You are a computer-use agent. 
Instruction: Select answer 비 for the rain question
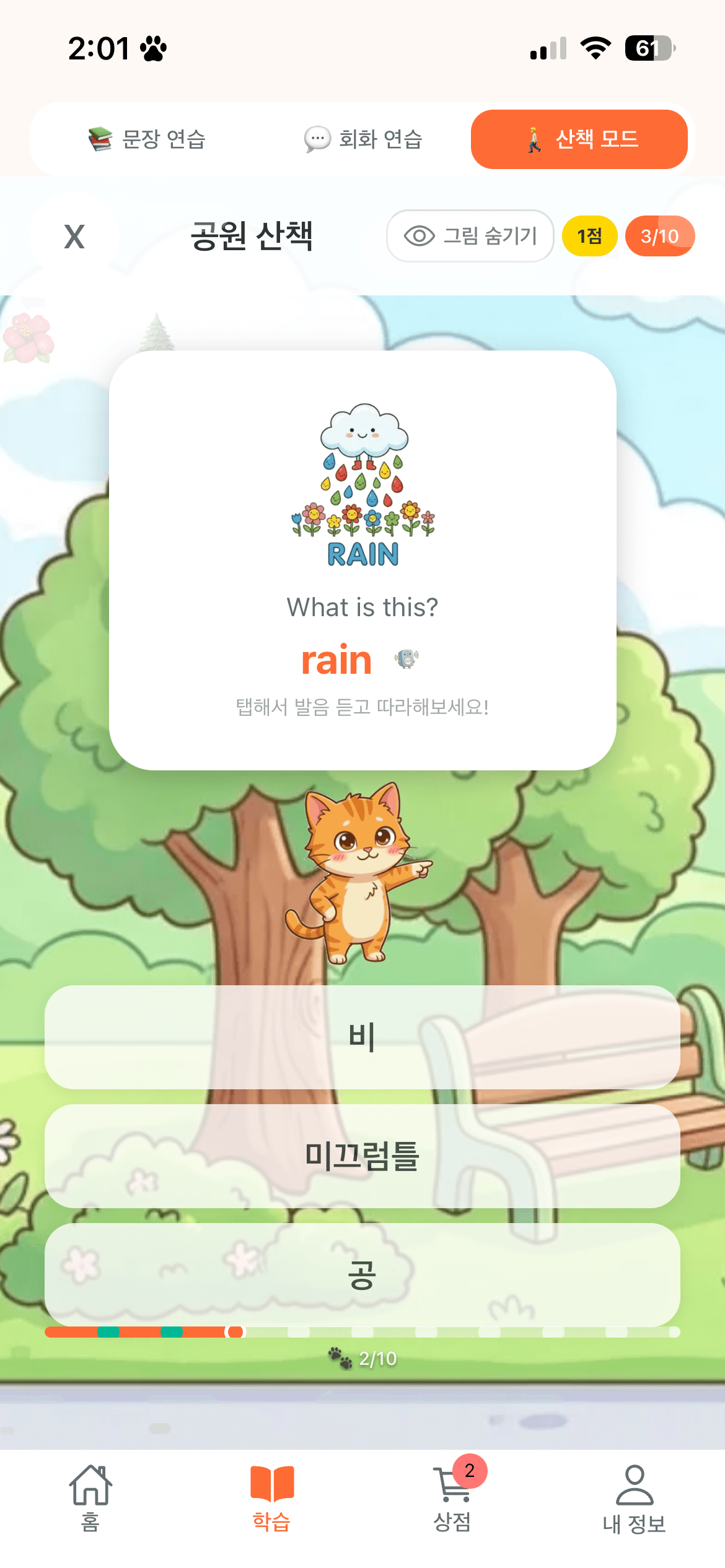point(362,1041)
